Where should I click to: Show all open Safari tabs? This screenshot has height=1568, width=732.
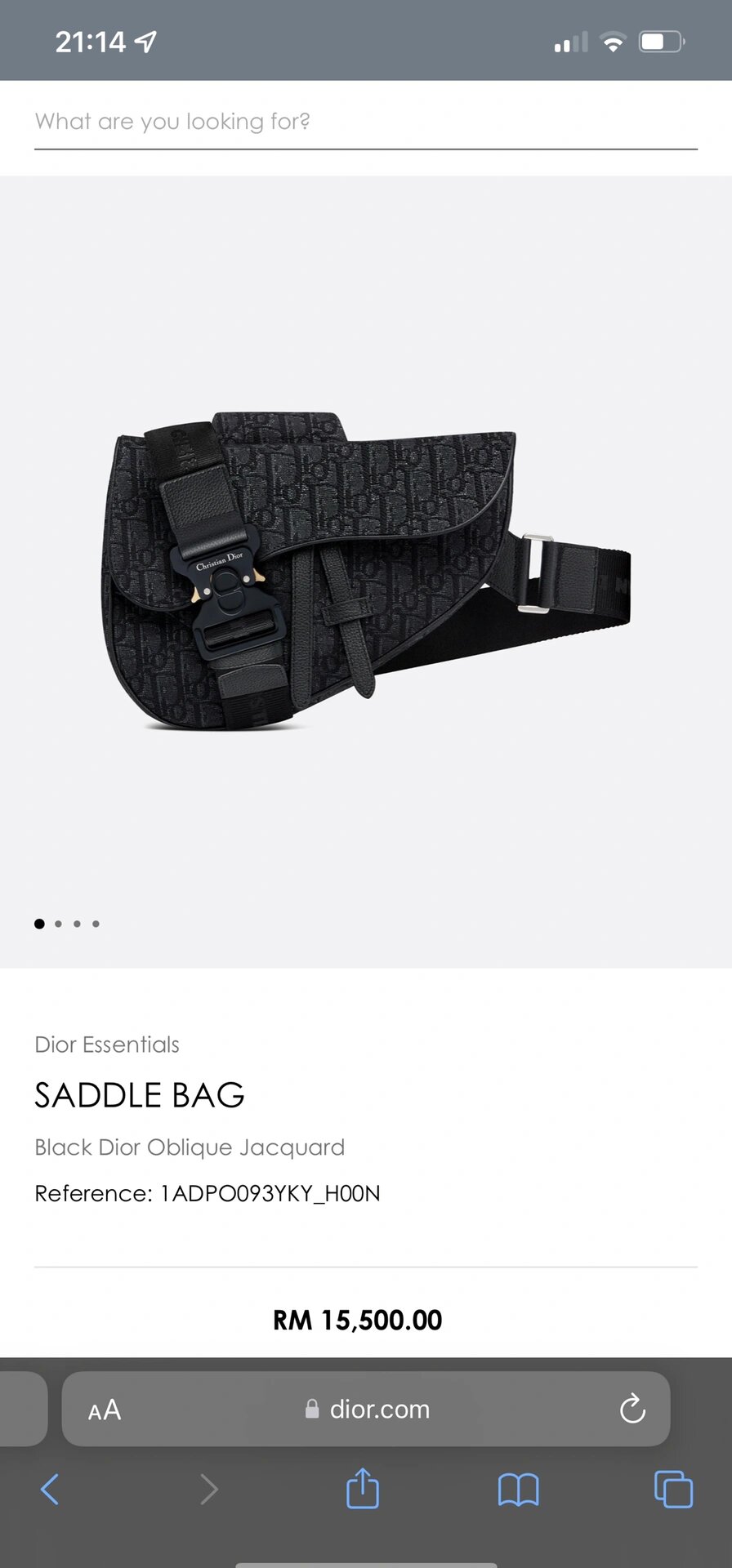[673, 1489]
